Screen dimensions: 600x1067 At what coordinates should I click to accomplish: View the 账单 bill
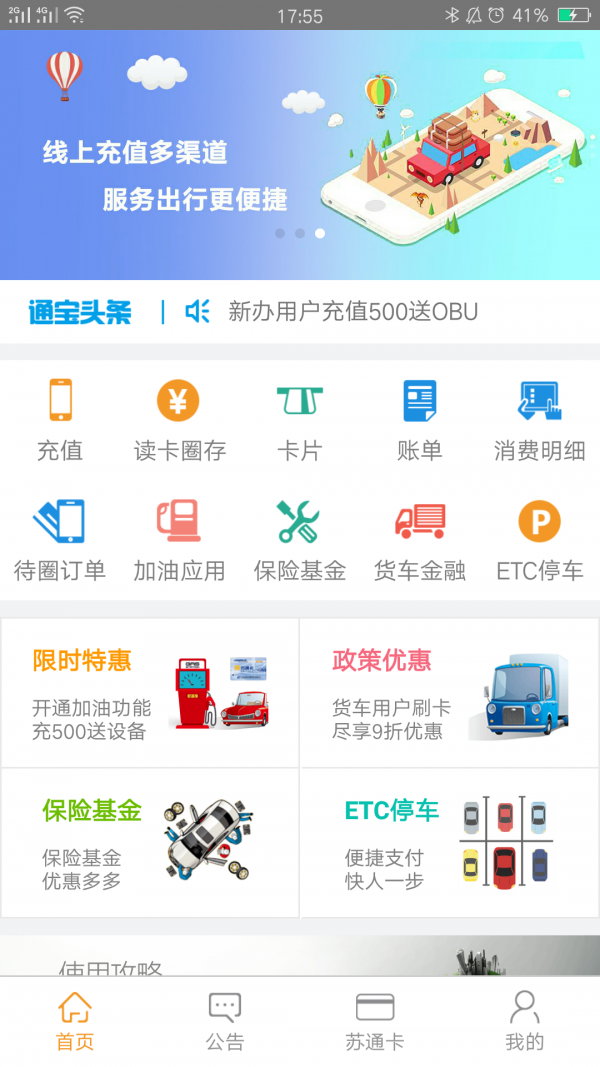point(420,420)
